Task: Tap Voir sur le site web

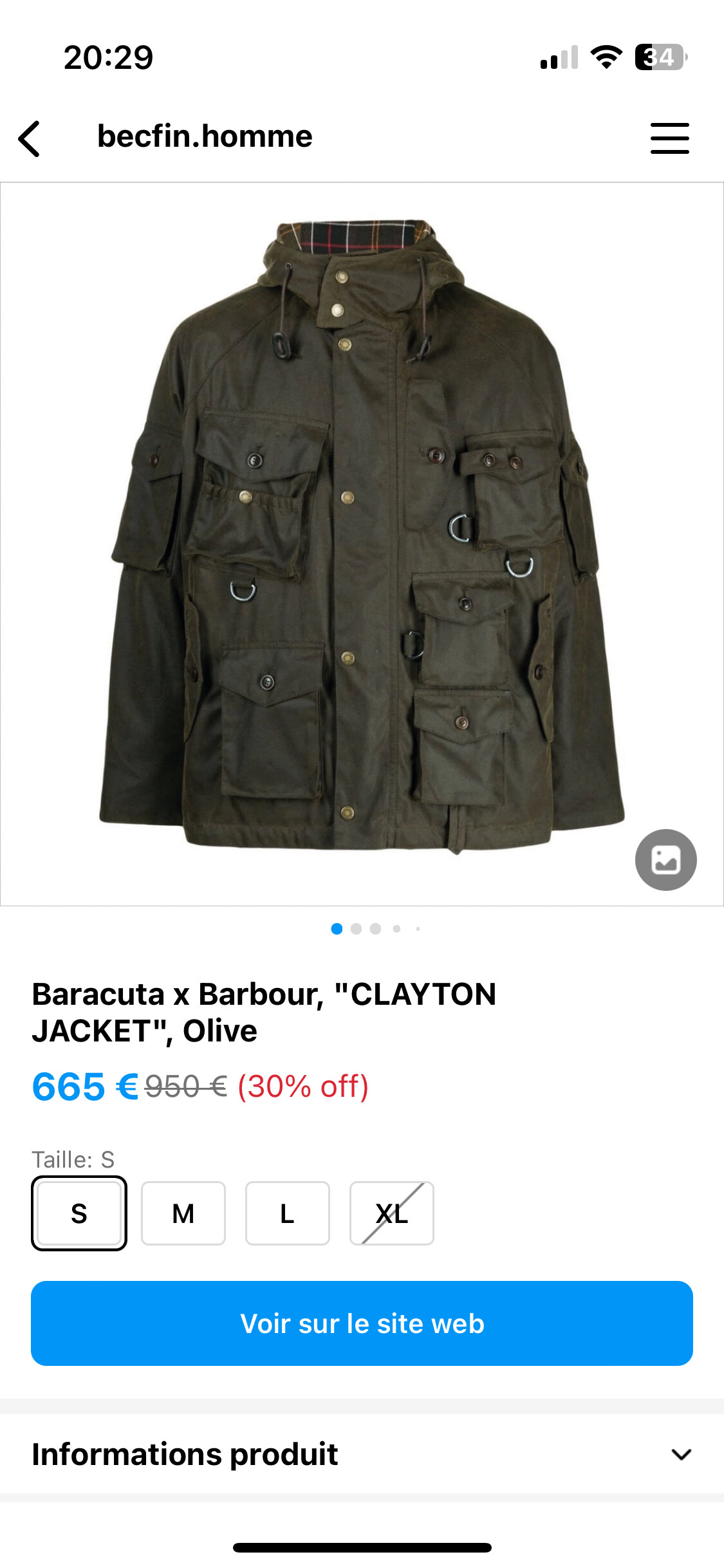Action: pos(362,1323)
